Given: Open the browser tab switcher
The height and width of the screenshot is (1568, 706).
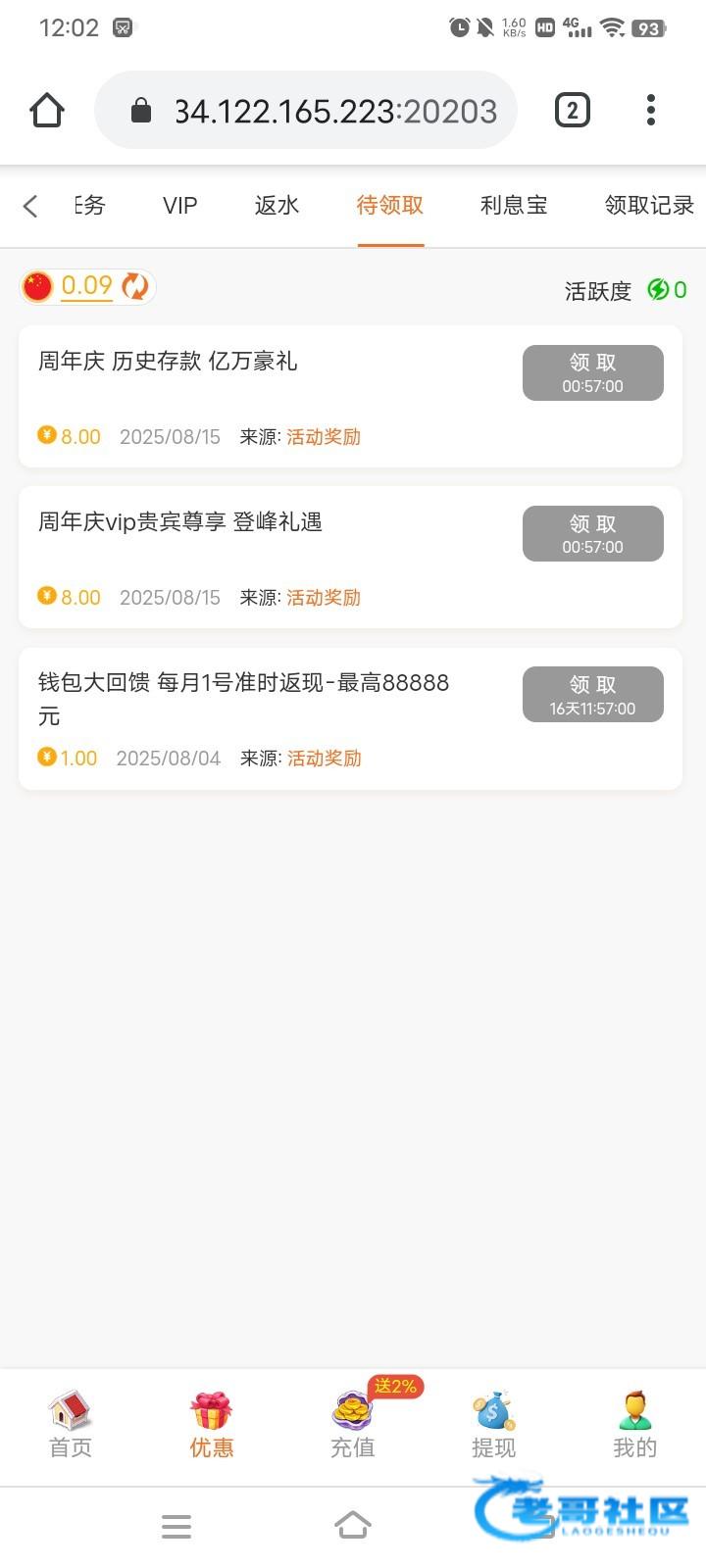Looking at the screenshot, I should 573,111.
